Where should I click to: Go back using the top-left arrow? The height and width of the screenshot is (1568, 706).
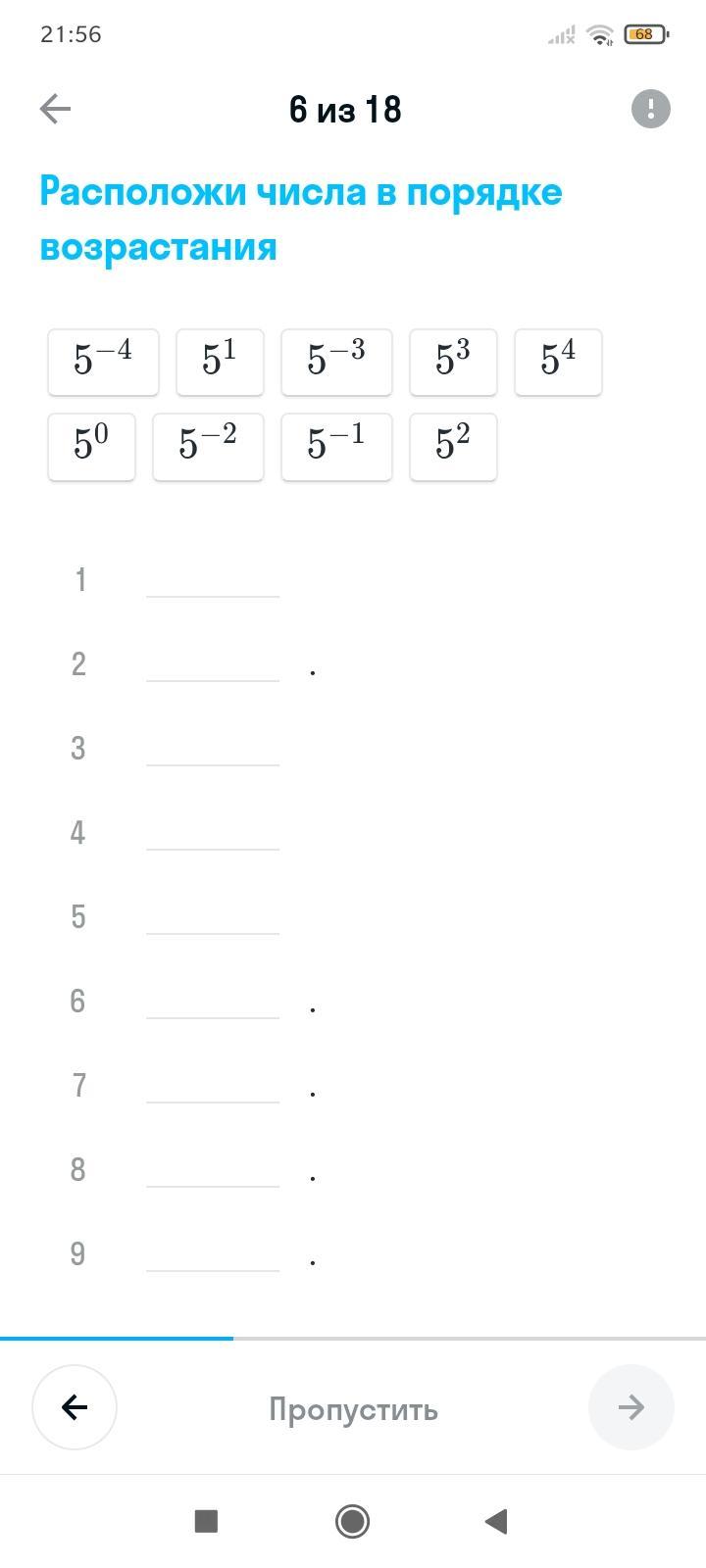pos(55,109)
